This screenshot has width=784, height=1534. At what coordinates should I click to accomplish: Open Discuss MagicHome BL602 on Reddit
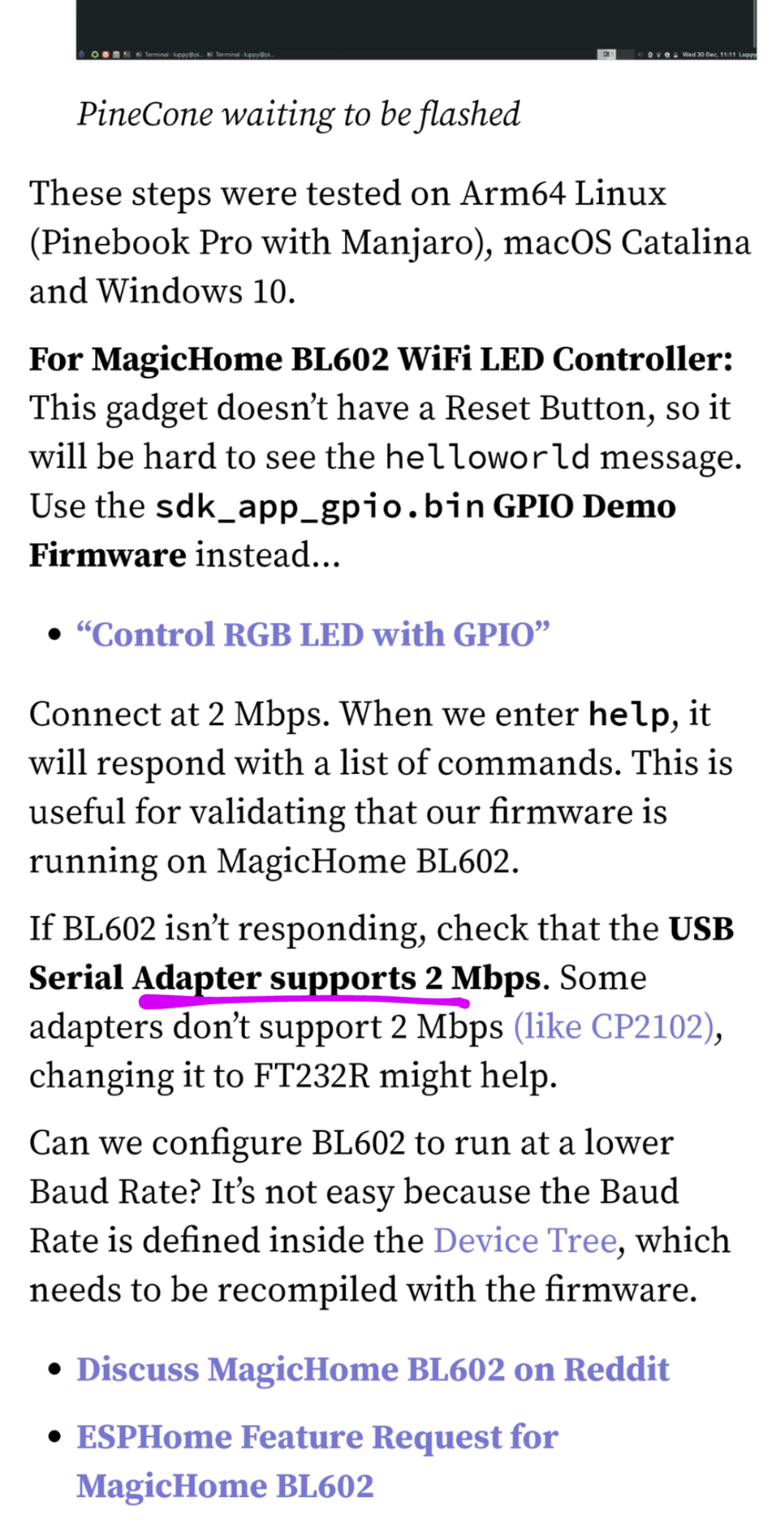(373, 1369)
